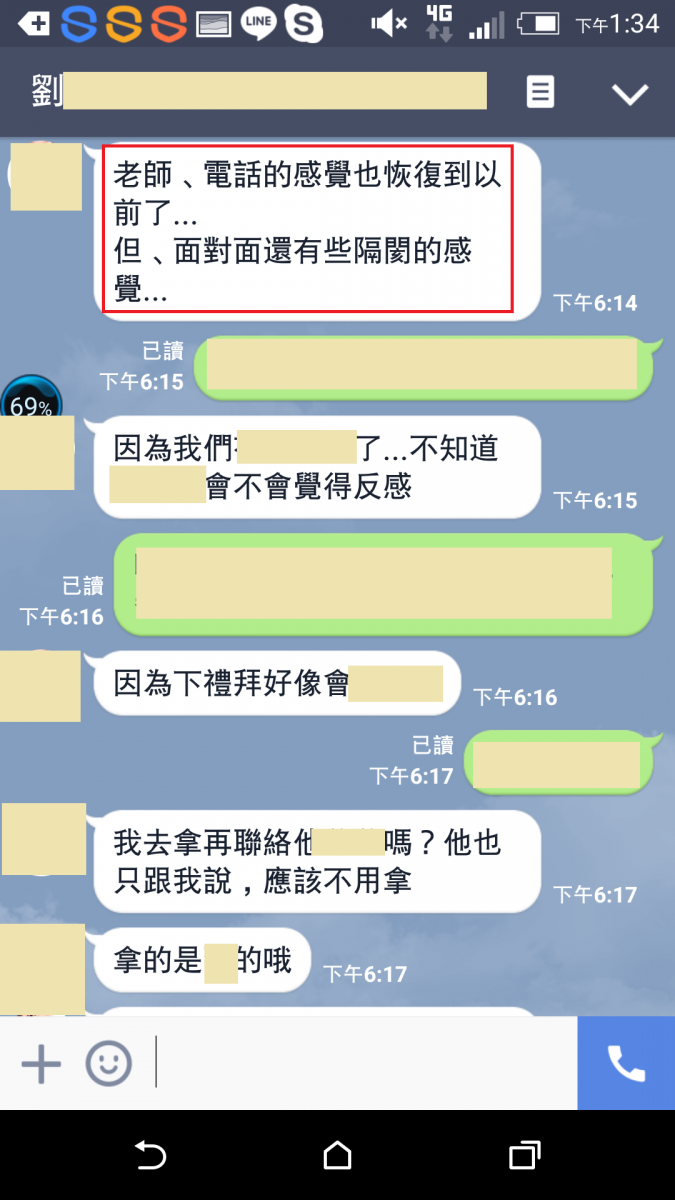Open the chat notes icon in header
Screen dimensions: 675x1200
pos(540,93)
